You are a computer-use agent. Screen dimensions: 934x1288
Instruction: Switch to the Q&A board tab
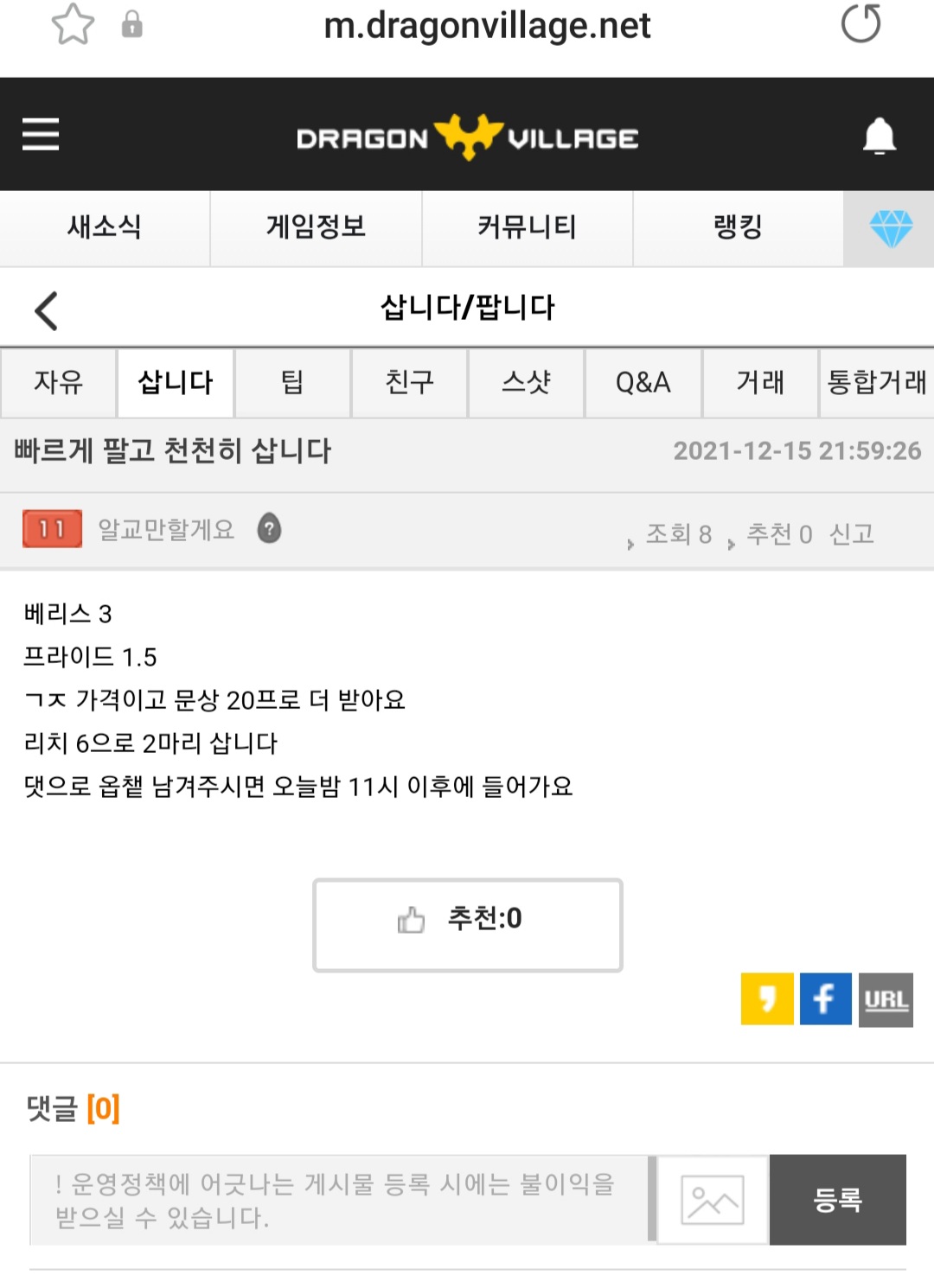pos(643,382)
